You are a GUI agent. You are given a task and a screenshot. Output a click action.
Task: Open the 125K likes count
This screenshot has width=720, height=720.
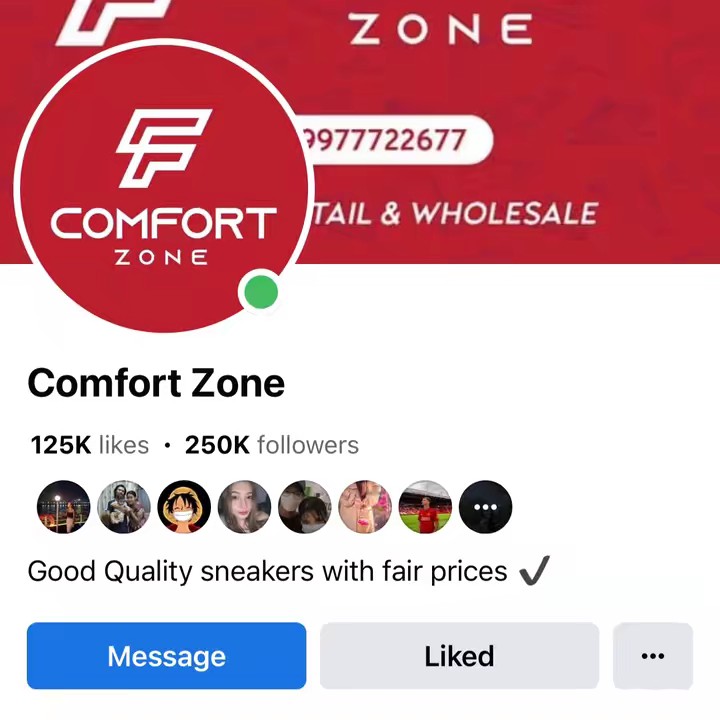[x=89, y=445]
